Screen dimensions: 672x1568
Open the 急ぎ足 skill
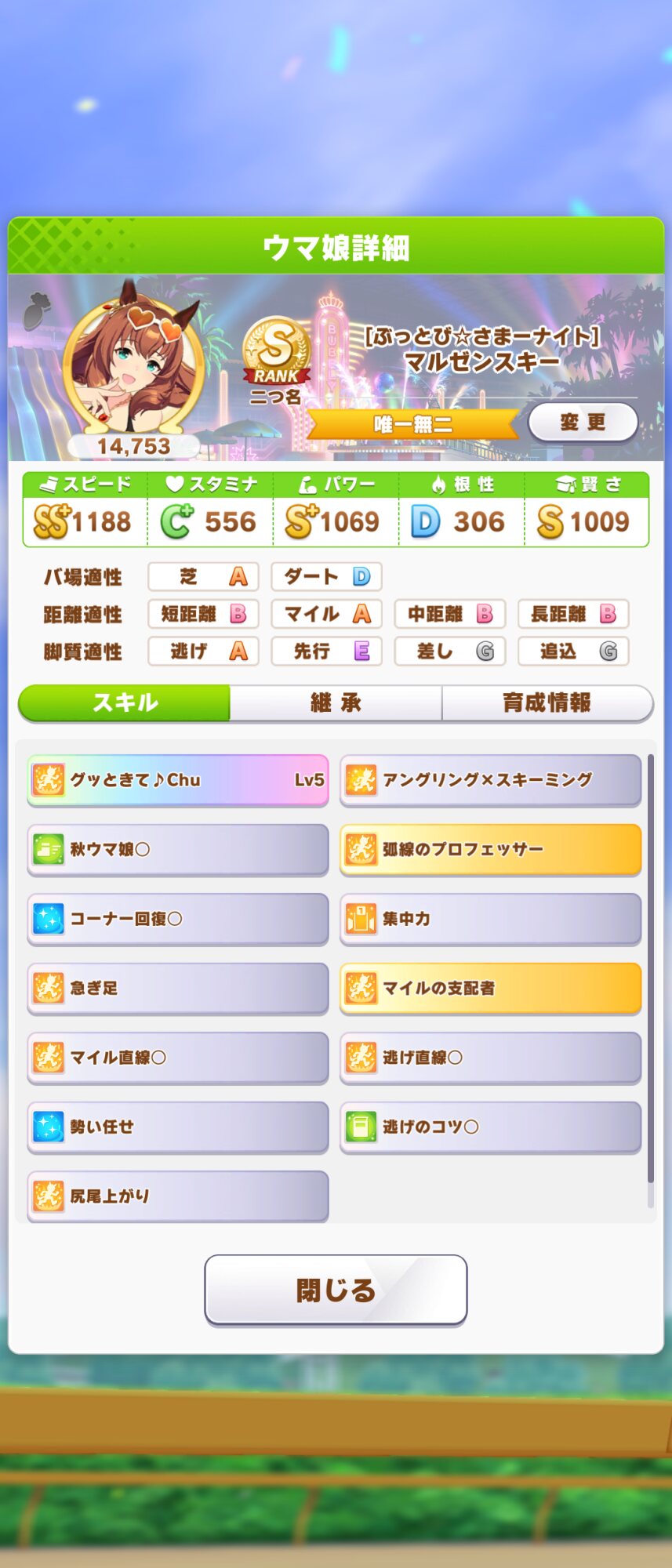(x=178, y=988)
